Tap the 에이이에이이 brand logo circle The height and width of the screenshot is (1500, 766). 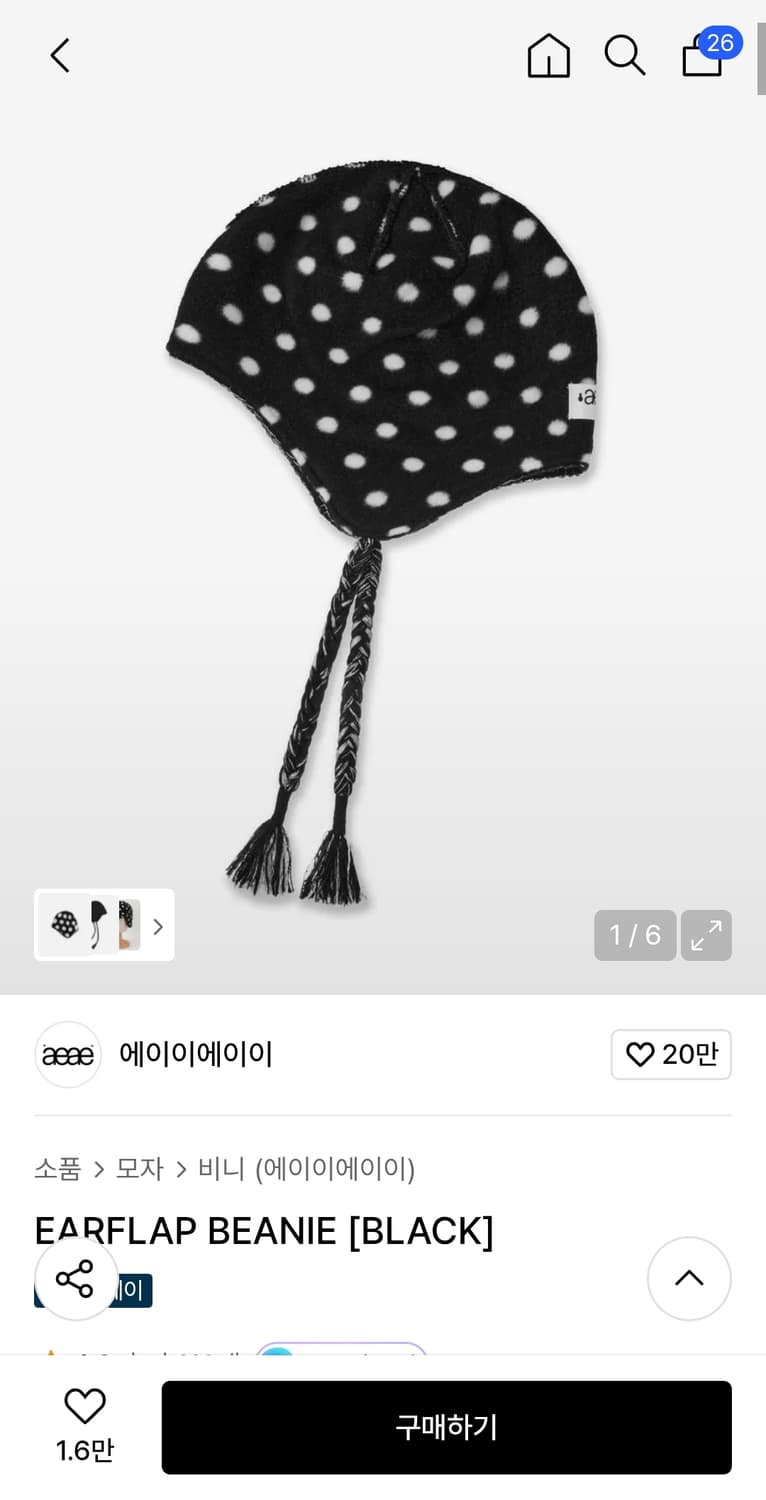[x=67, y=1054]
